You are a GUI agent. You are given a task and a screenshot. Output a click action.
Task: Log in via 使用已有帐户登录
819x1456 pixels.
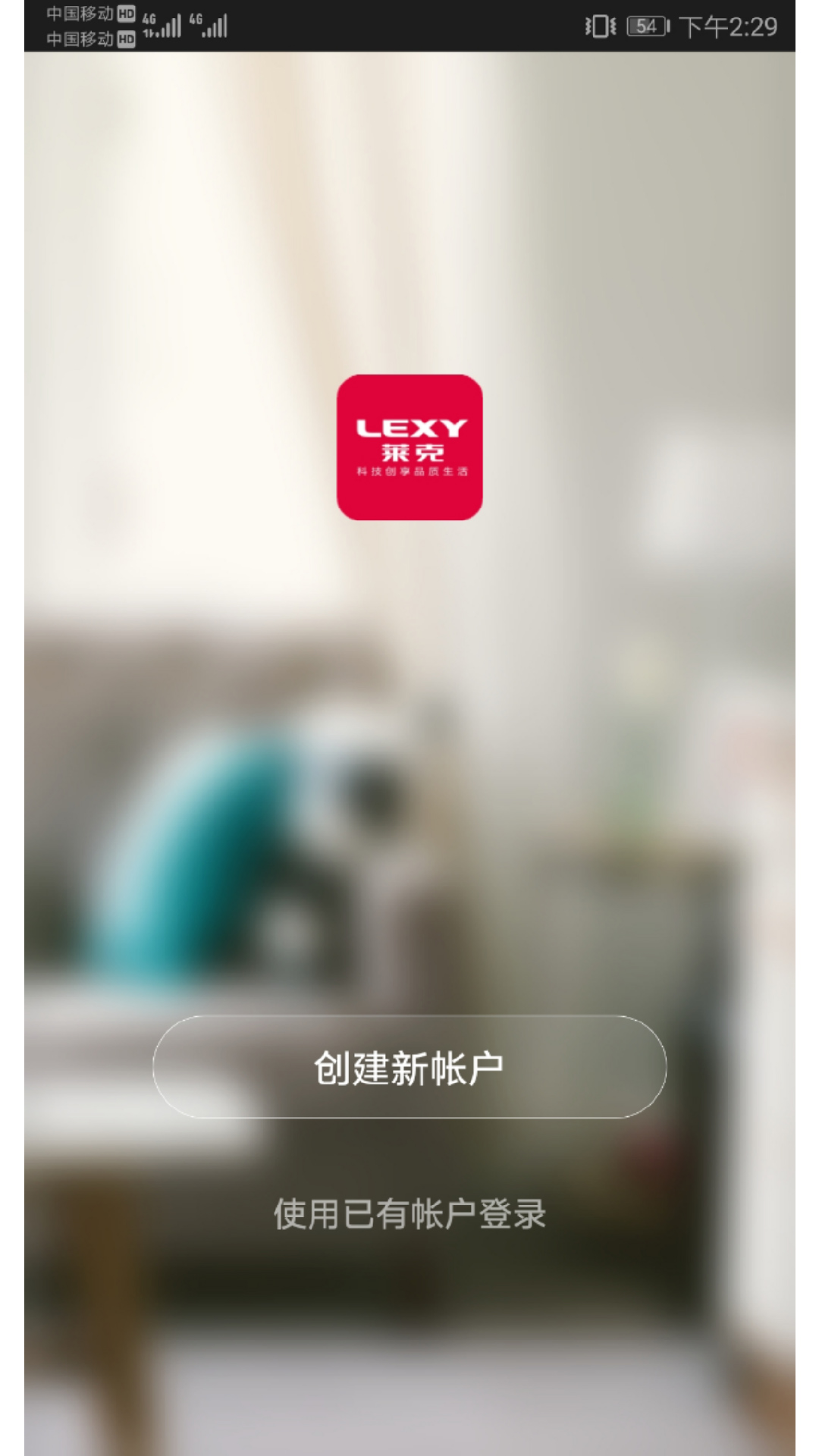409,1214
